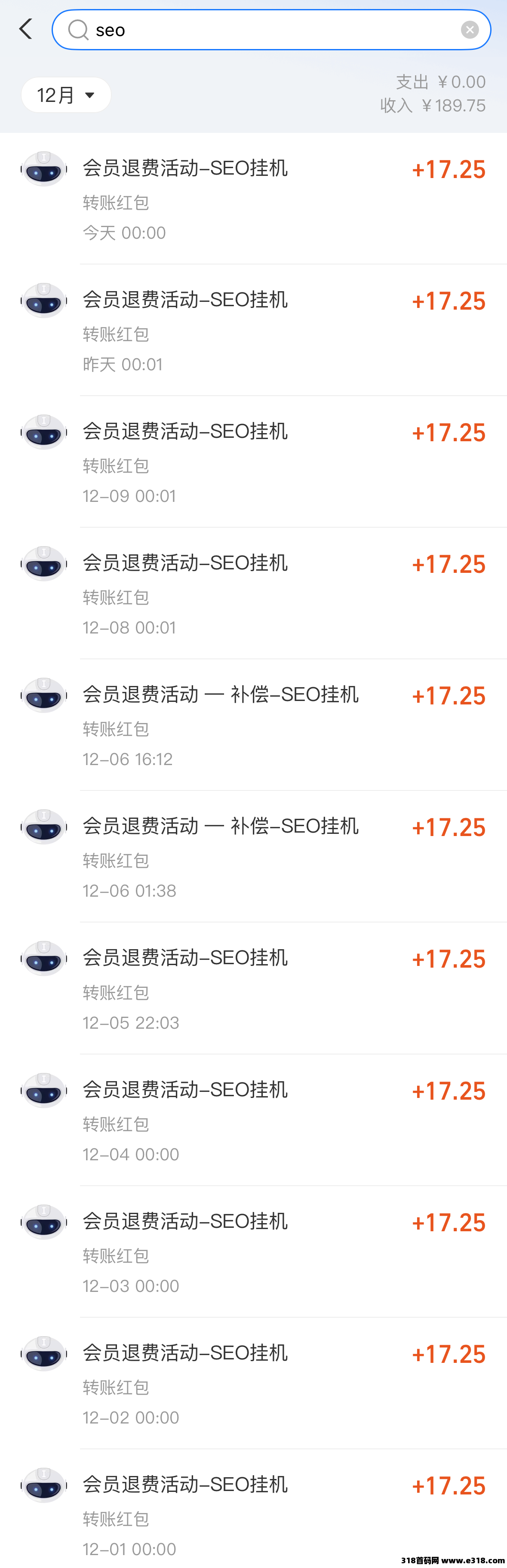This screenshot has width=507, height=1568.
Task: Clear the search text with the X icon
Action: (x=469, y=30)
